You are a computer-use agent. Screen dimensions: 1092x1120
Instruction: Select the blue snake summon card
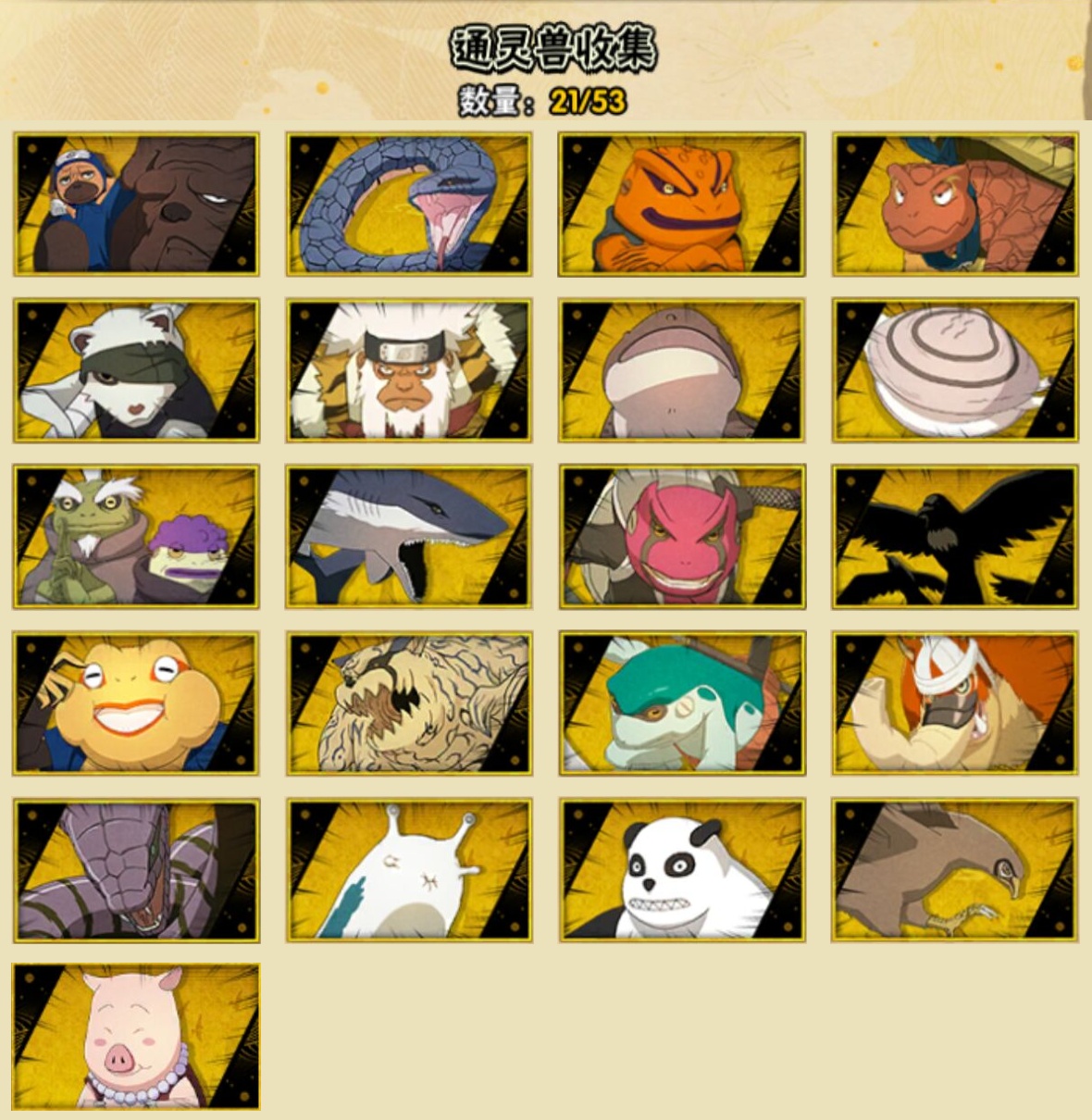409,204
